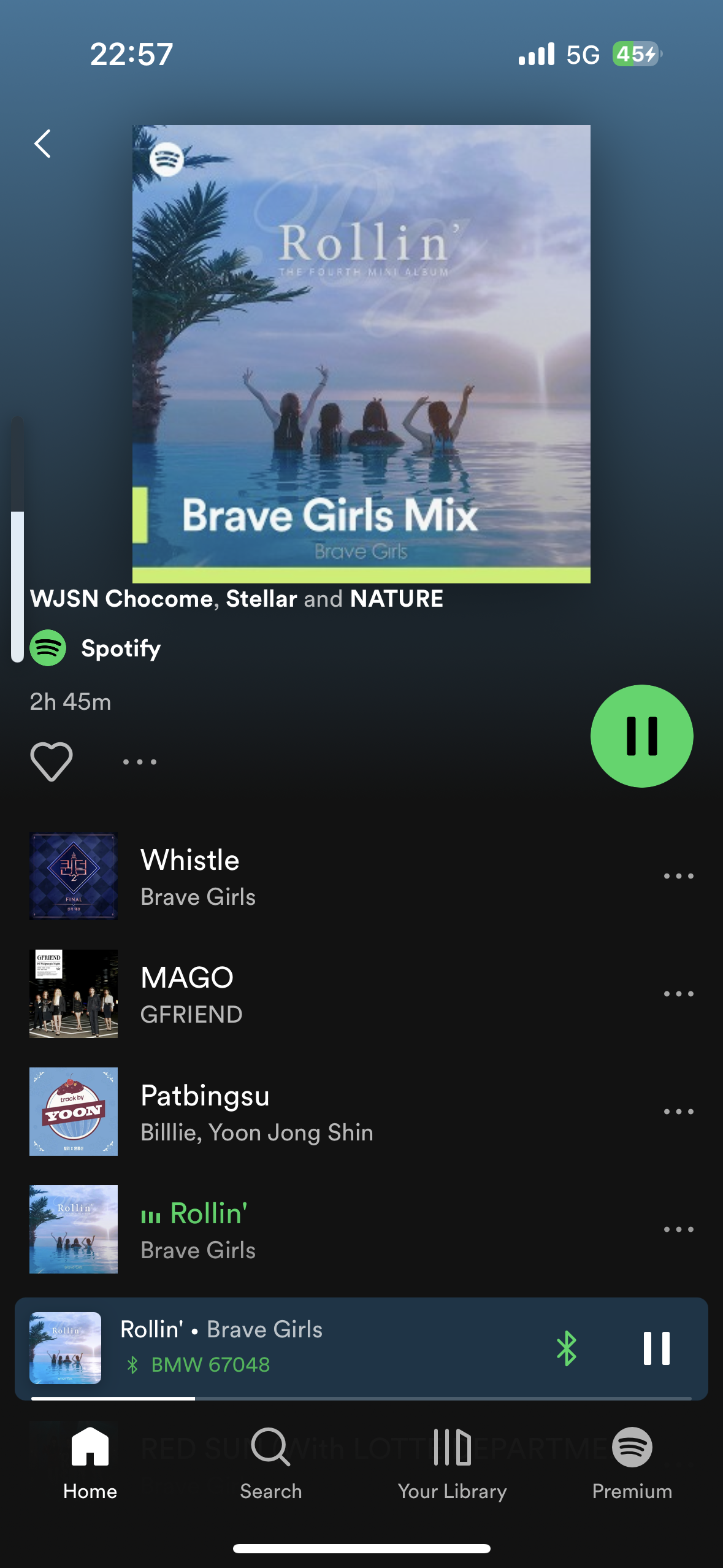Screen dimensions: 723x1568
Task: Switch to the Home tab
Action: (x=90, y=1463)
